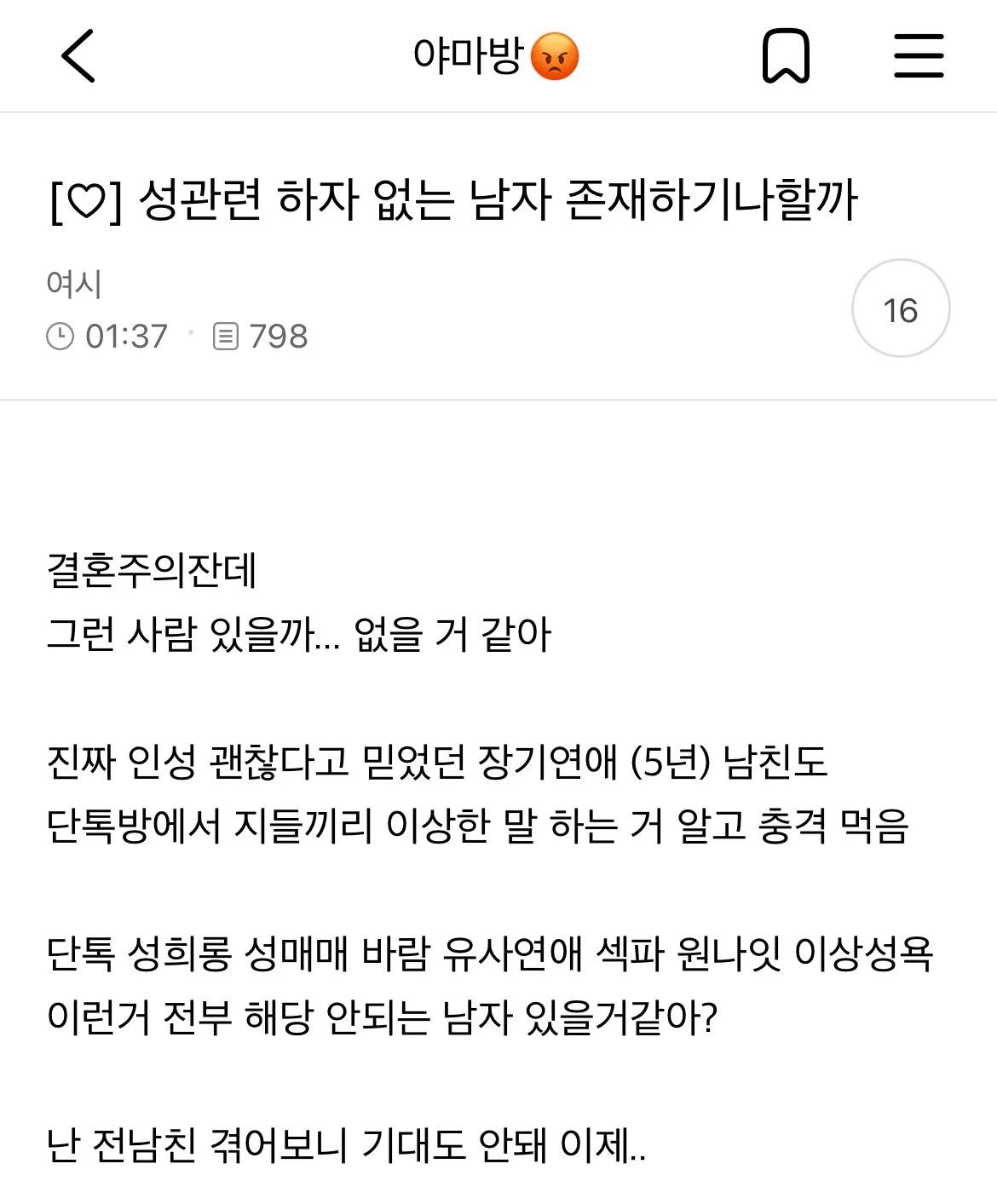This screenshot has height=1204, width=997.
Task: Open author 여시's profile
Action: click(x=74, y=284)
